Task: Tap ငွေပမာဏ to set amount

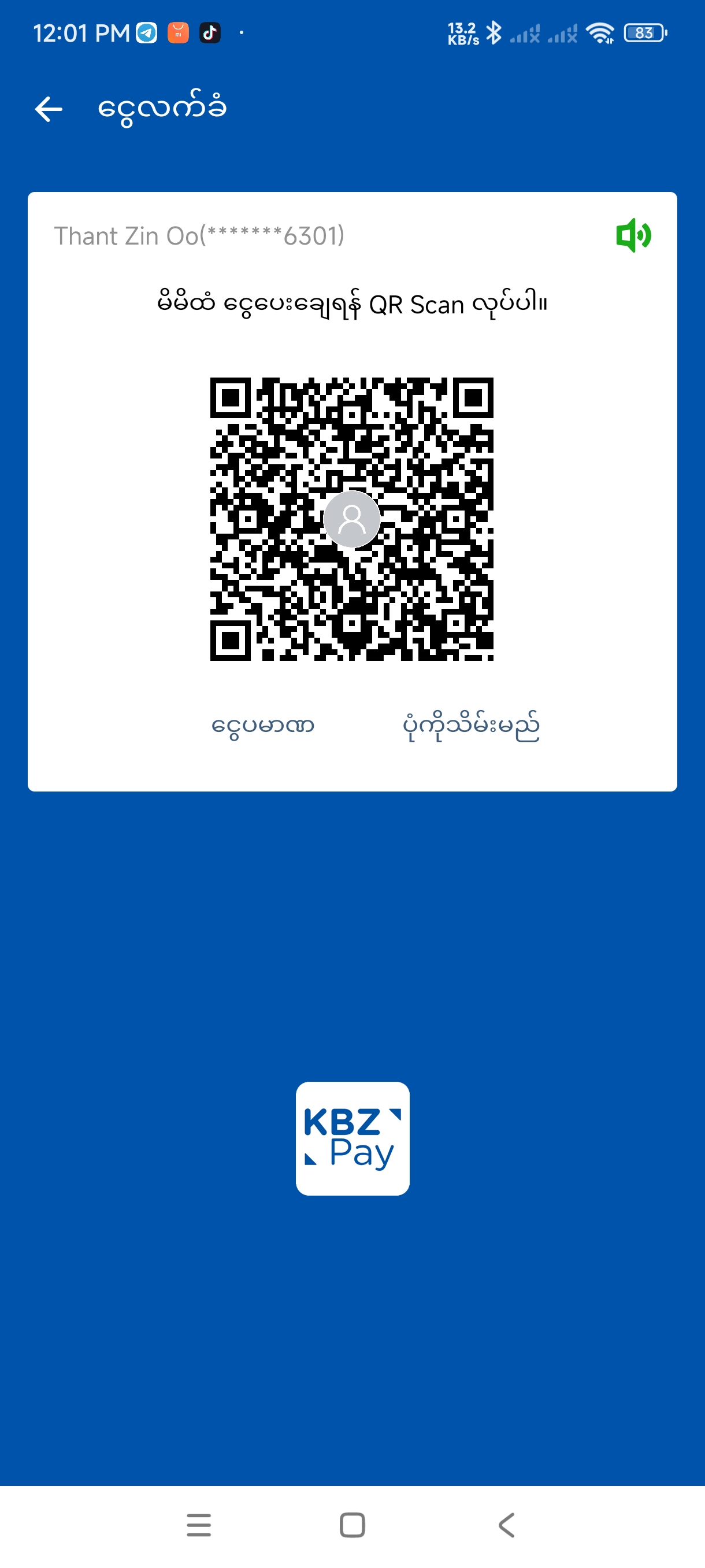Action: point(263,726)
